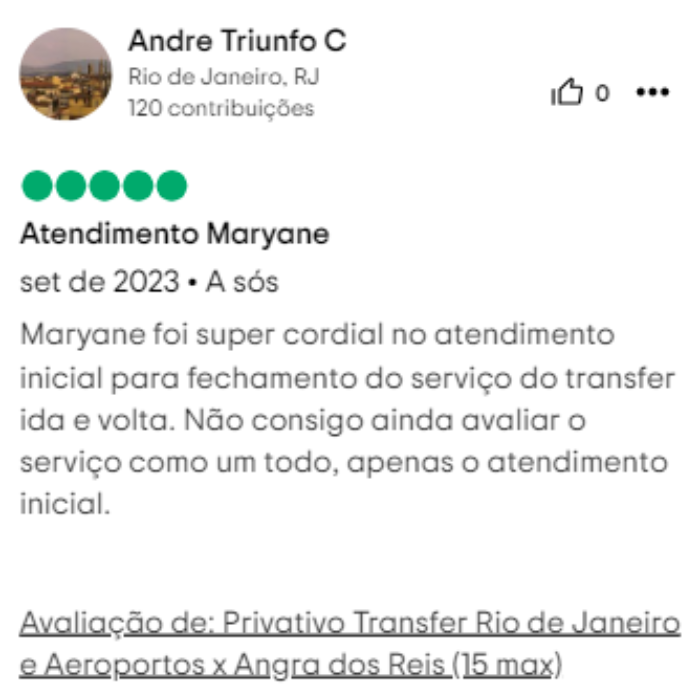
Task: Open the three-dot overflow menu
Action: point(652,93)
